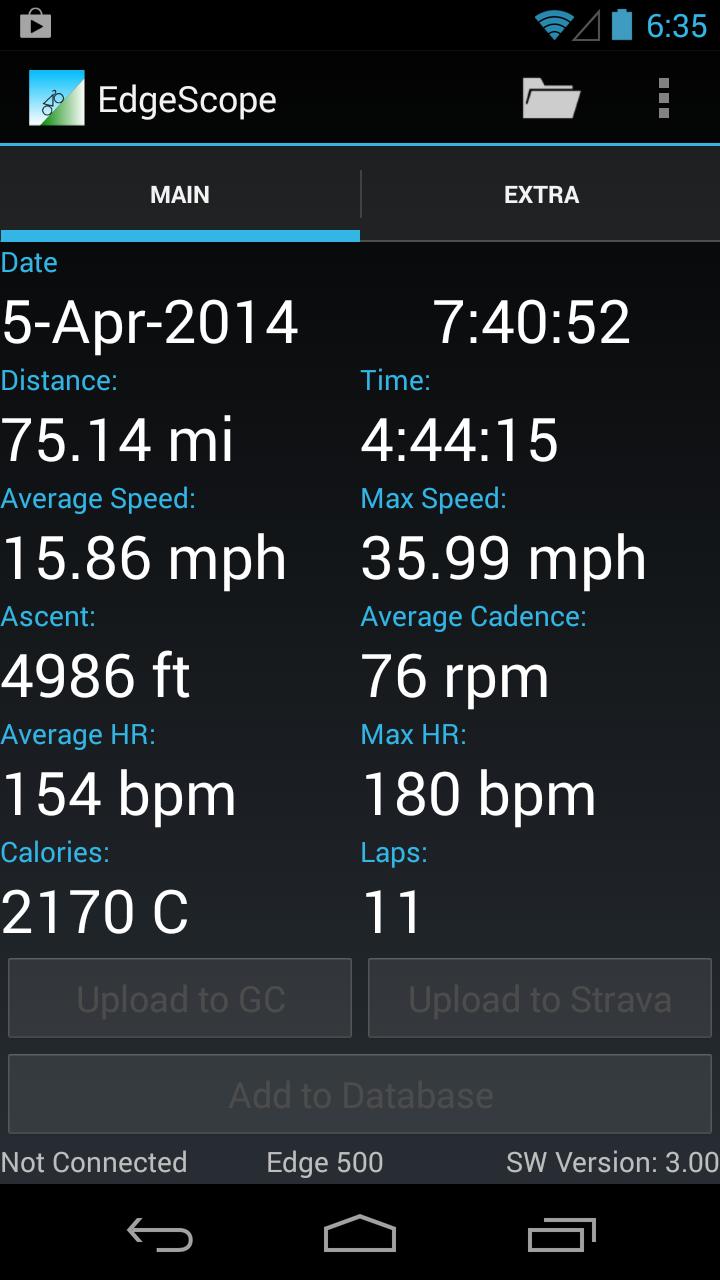Select the MAIN tab
This screenshot has height=1280, width=720.
(180, 195)
